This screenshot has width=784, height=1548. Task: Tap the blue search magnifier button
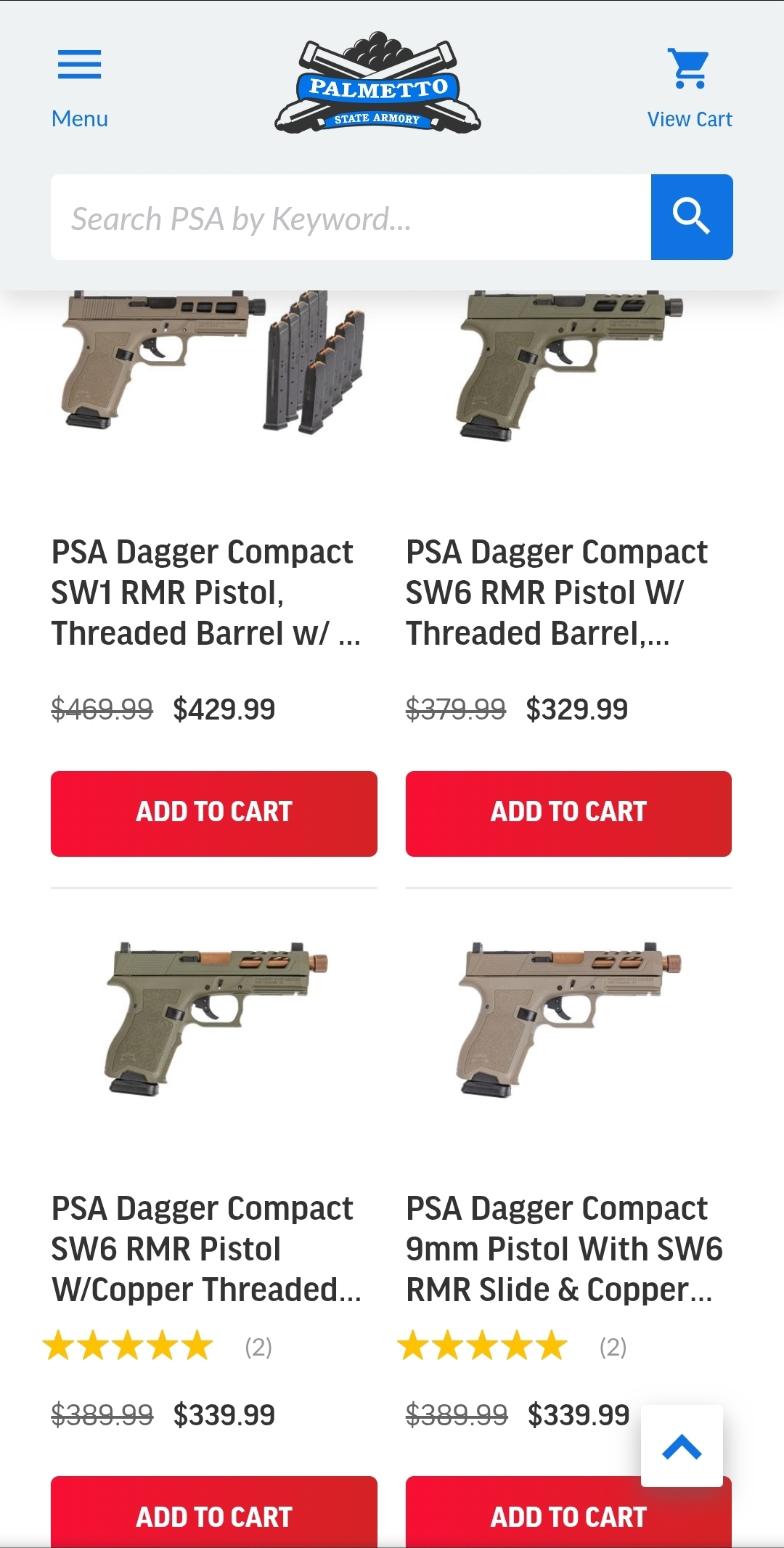[x=691, y=217]
